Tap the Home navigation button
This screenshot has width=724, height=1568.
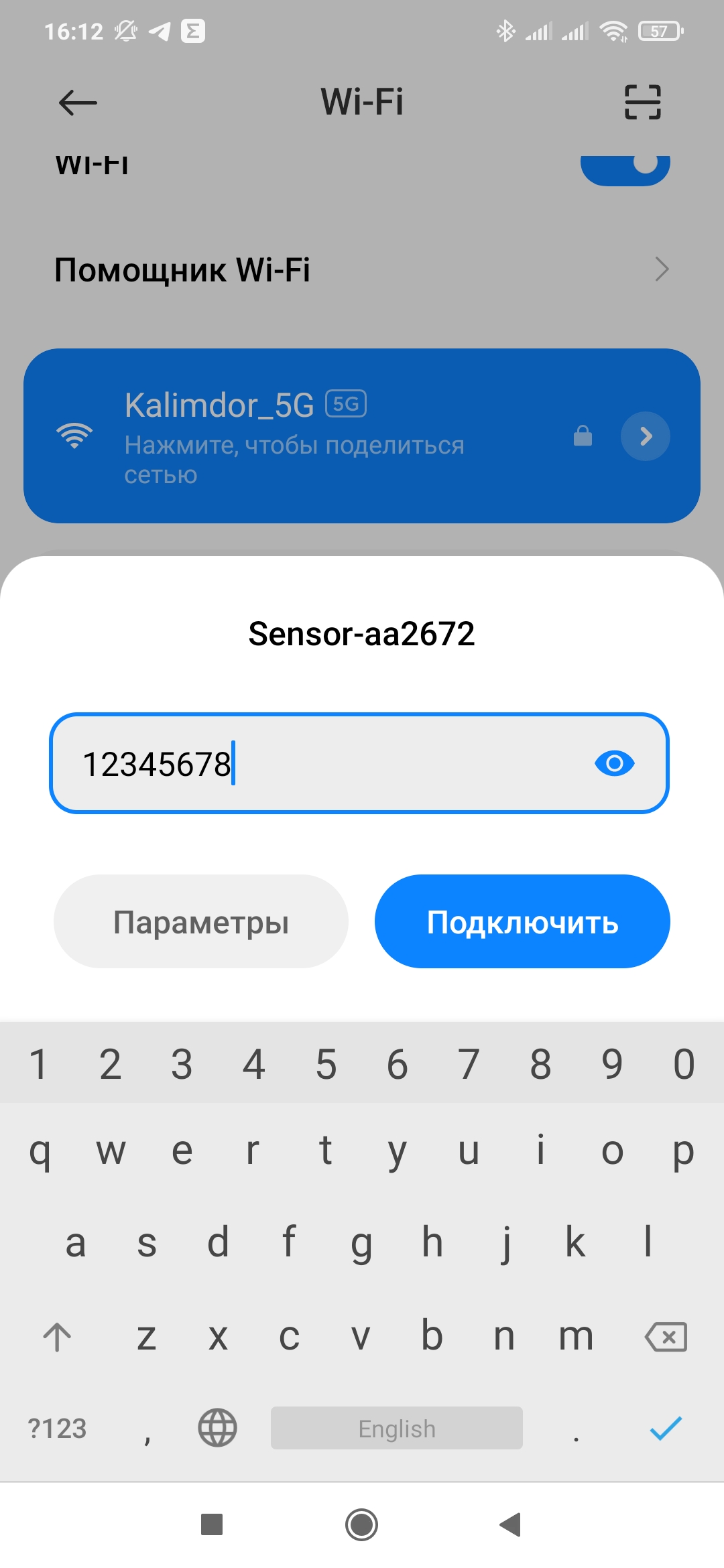[361, 1524]
